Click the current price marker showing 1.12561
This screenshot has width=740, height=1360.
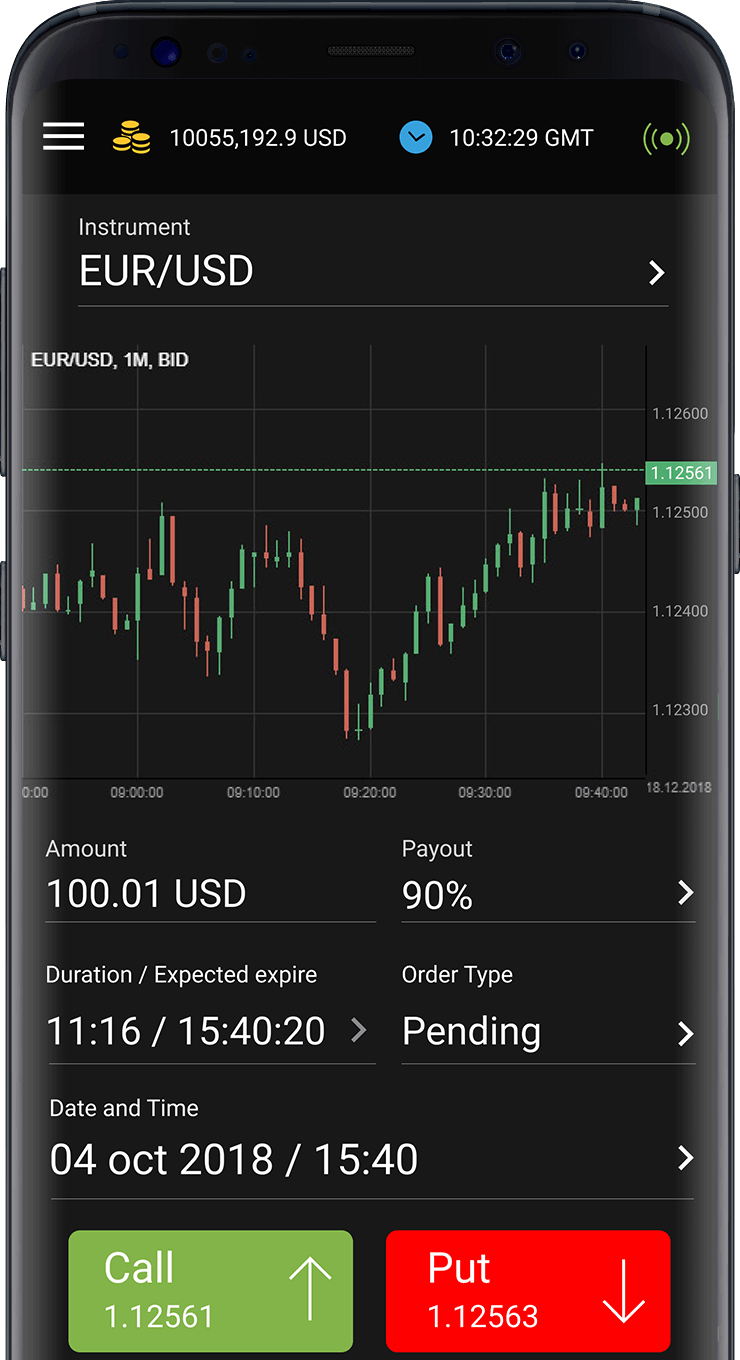(682, 473)
